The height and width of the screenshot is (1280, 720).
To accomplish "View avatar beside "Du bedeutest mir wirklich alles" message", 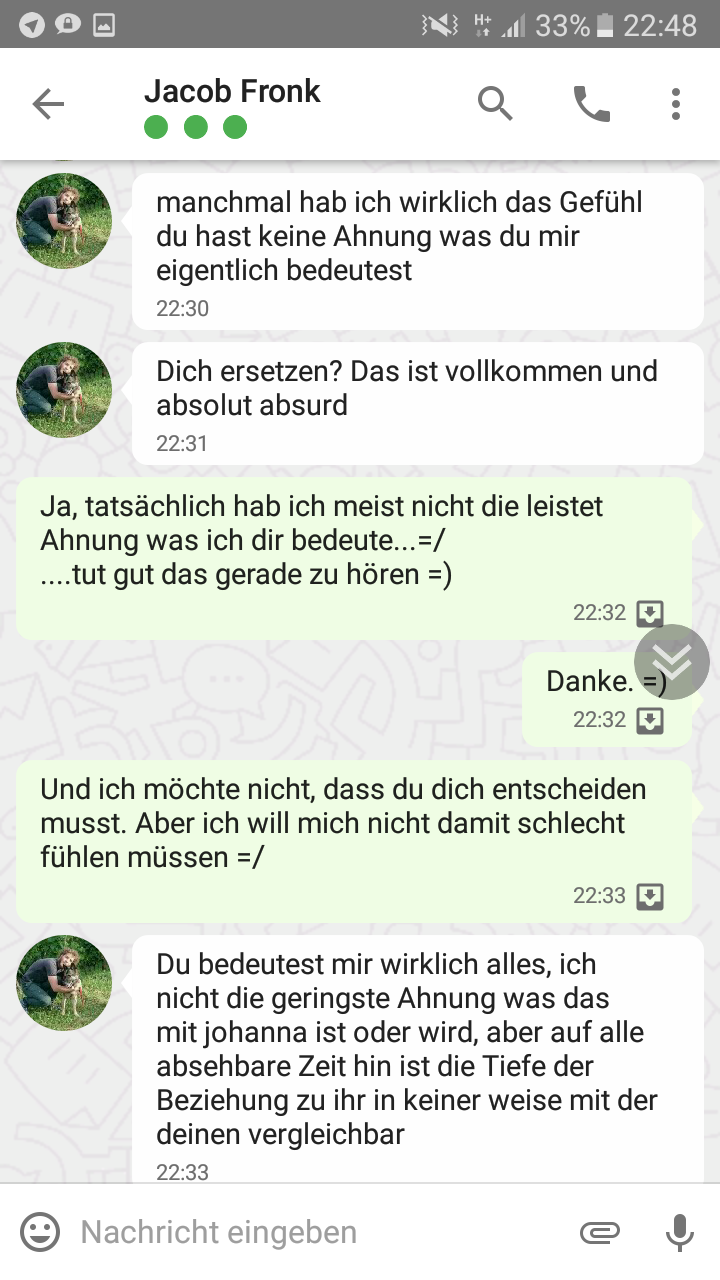I will tap(64, 983).
